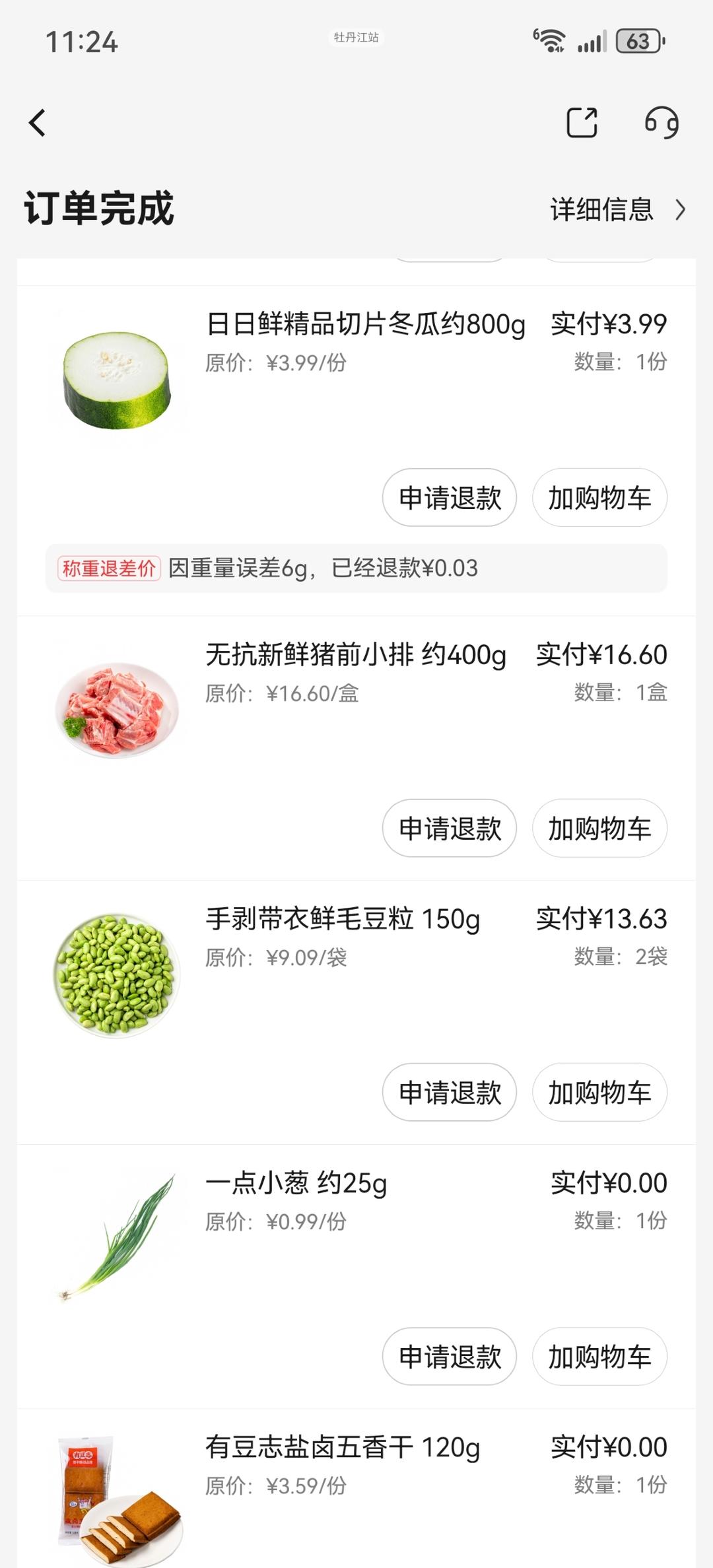View the 一点小葱 product picture

click(117, 1238)
